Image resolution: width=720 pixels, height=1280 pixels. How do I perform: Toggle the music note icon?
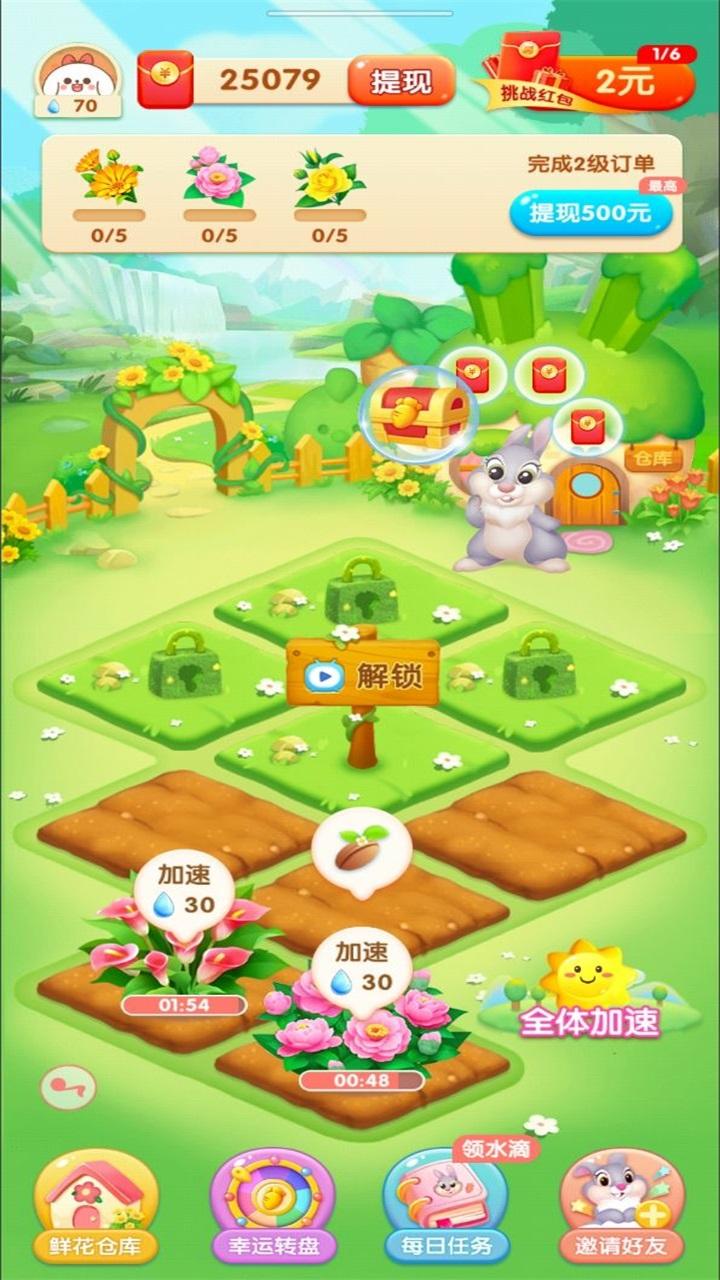pyautogui.click(x=69, y=1087)
